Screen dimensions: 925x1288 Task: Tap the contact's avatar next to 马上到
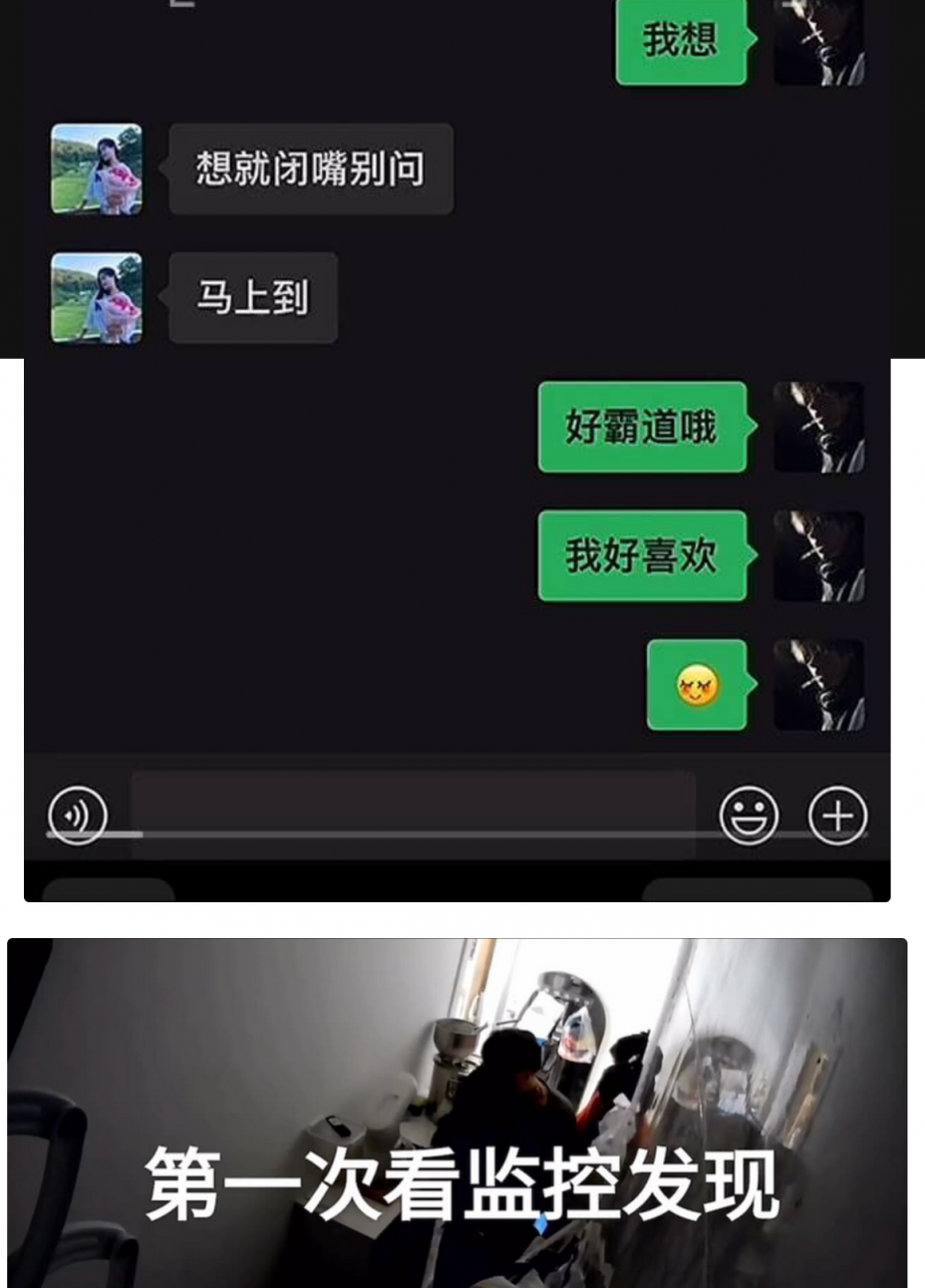pyautogui.click(x=96, y=297)
